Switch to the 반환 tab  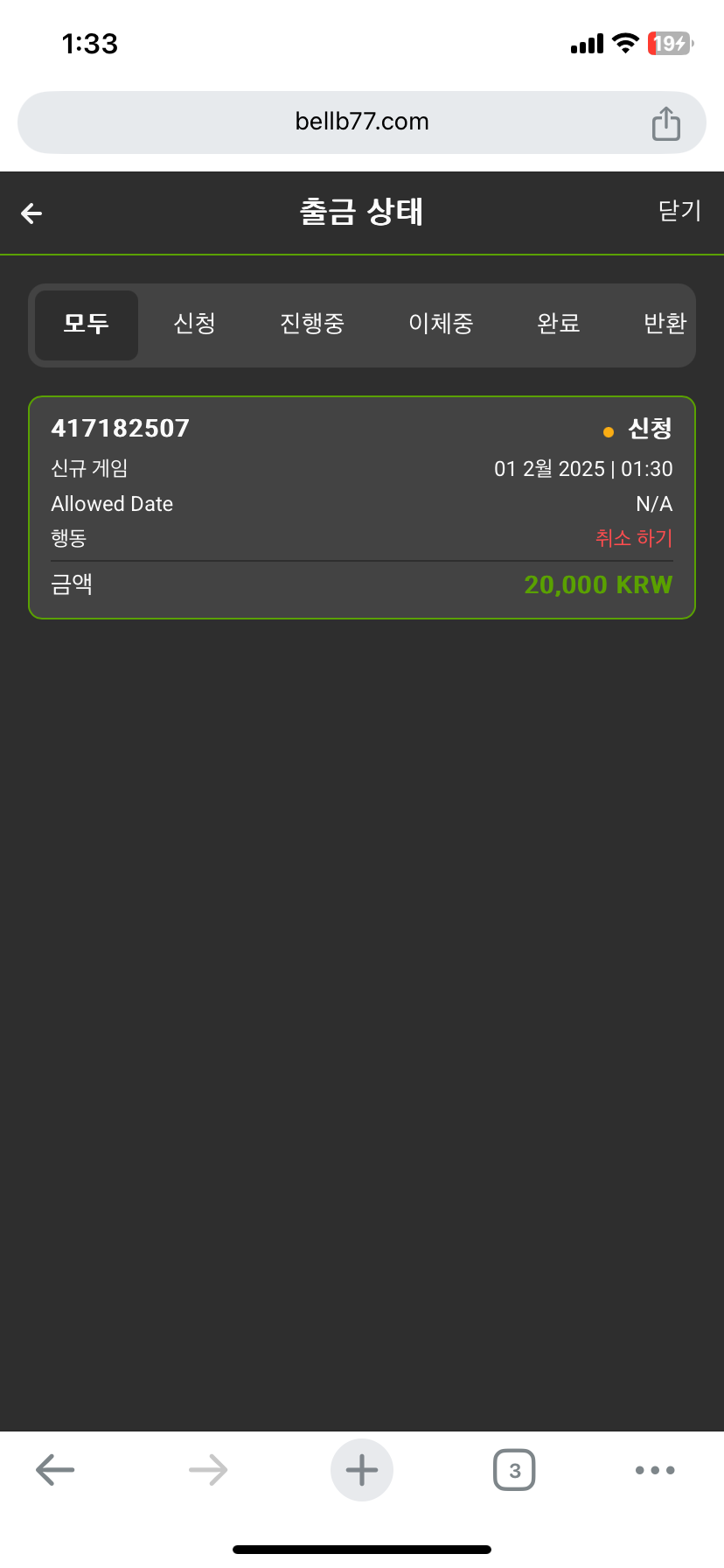click(x=665, y=324)
